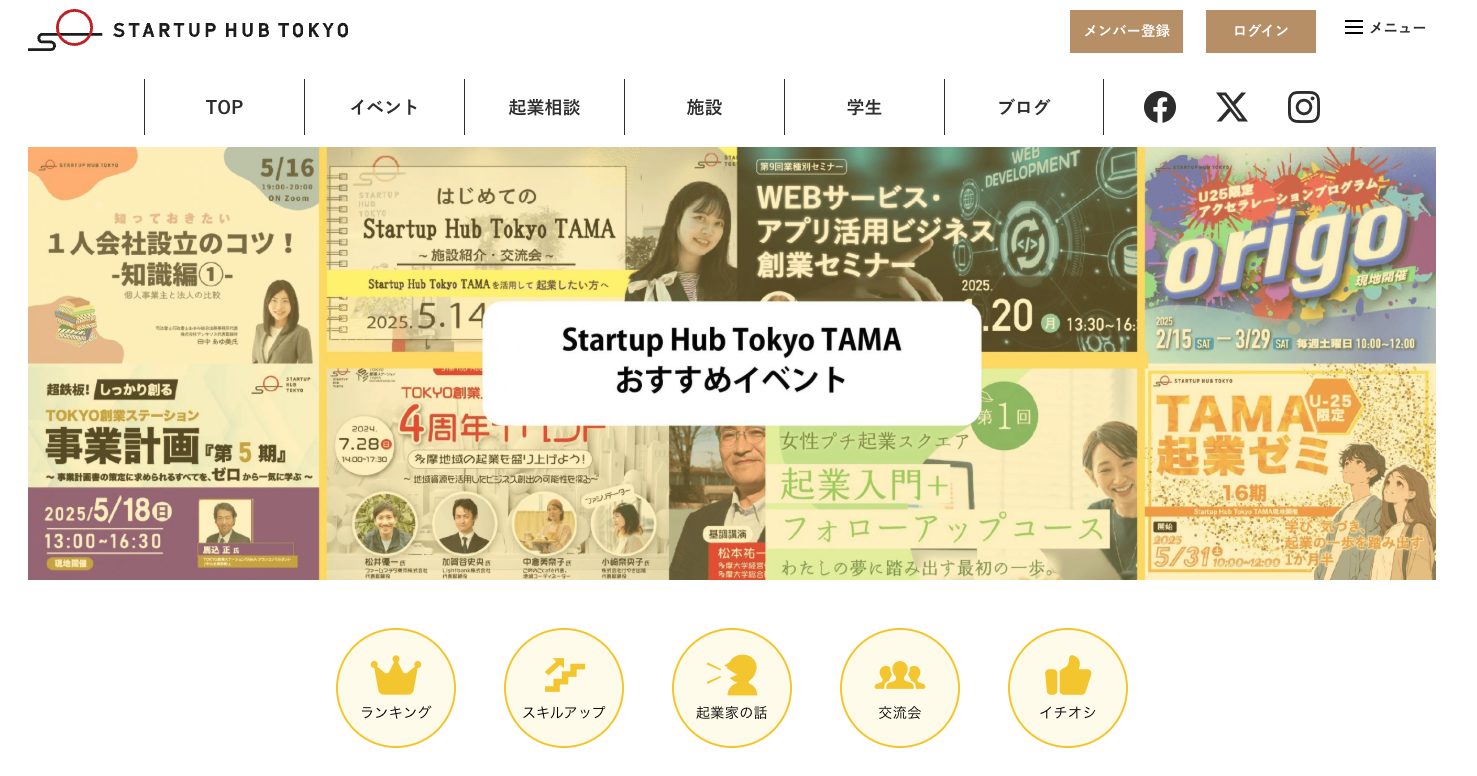Browse 起業家の話 events
1477x776 pixels.
[x=732, y=688]
